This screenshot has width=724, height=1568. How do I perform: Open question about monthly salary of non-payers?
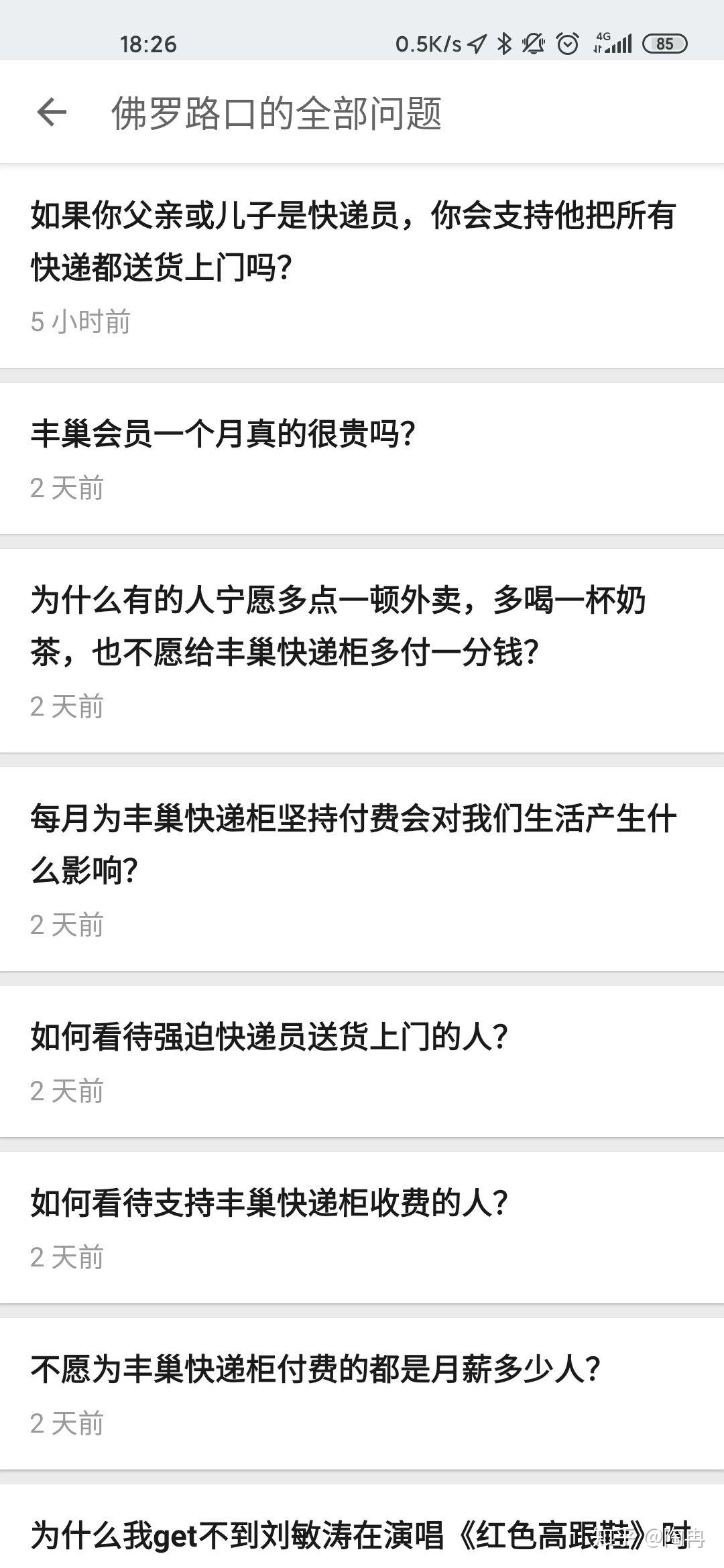(315, 1369)
